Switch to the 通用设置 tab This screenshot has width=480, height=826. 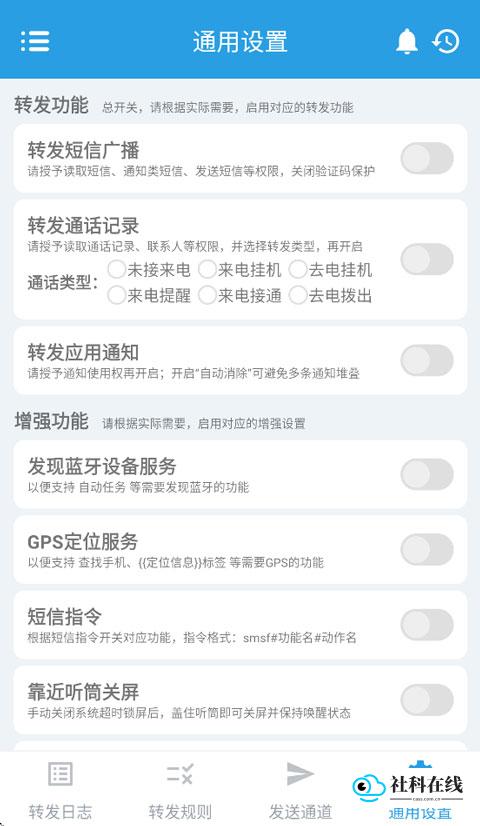click(x=420, y=789)
